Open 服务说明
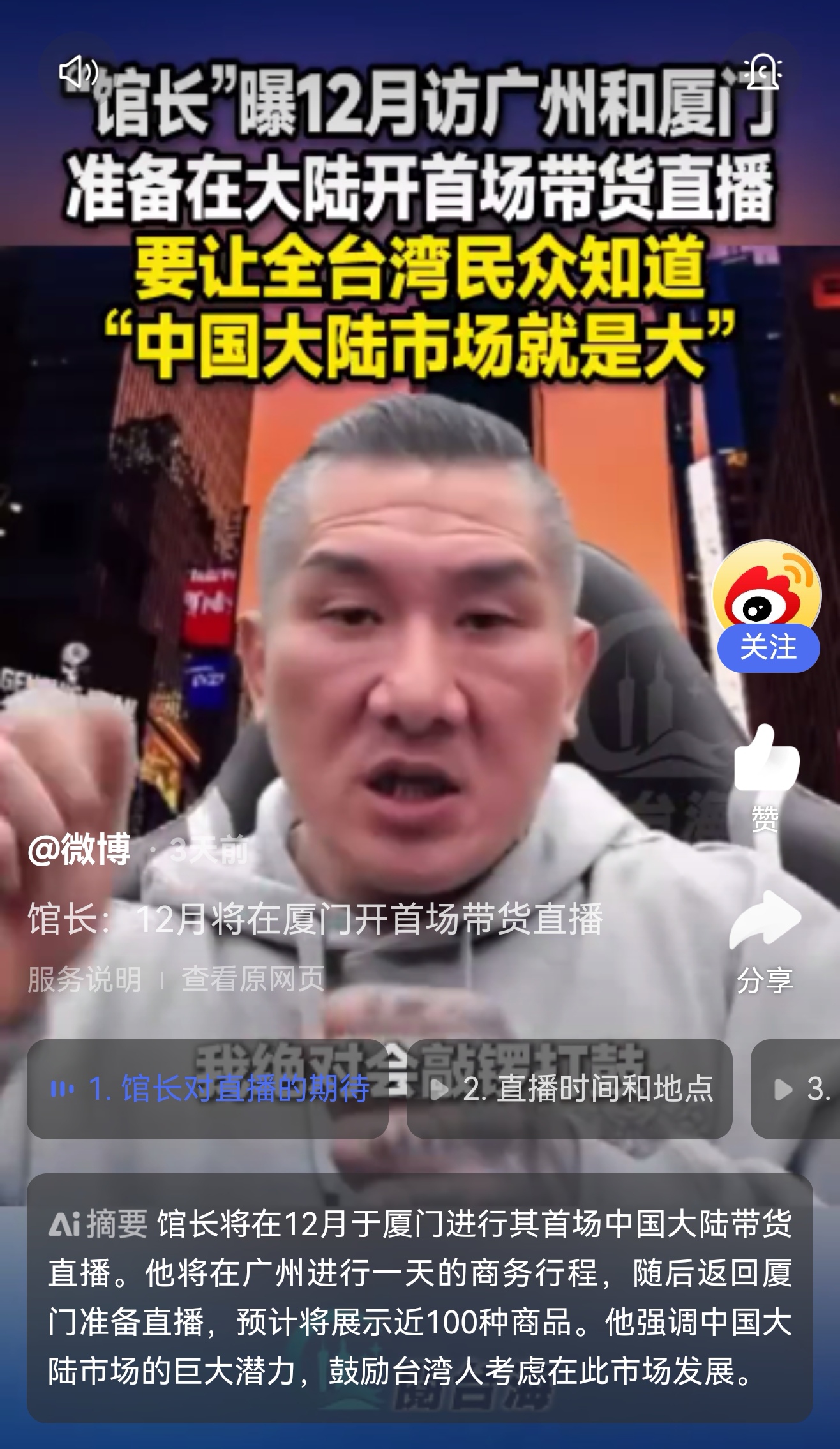 pyautogui.click(x=84, y=979)
